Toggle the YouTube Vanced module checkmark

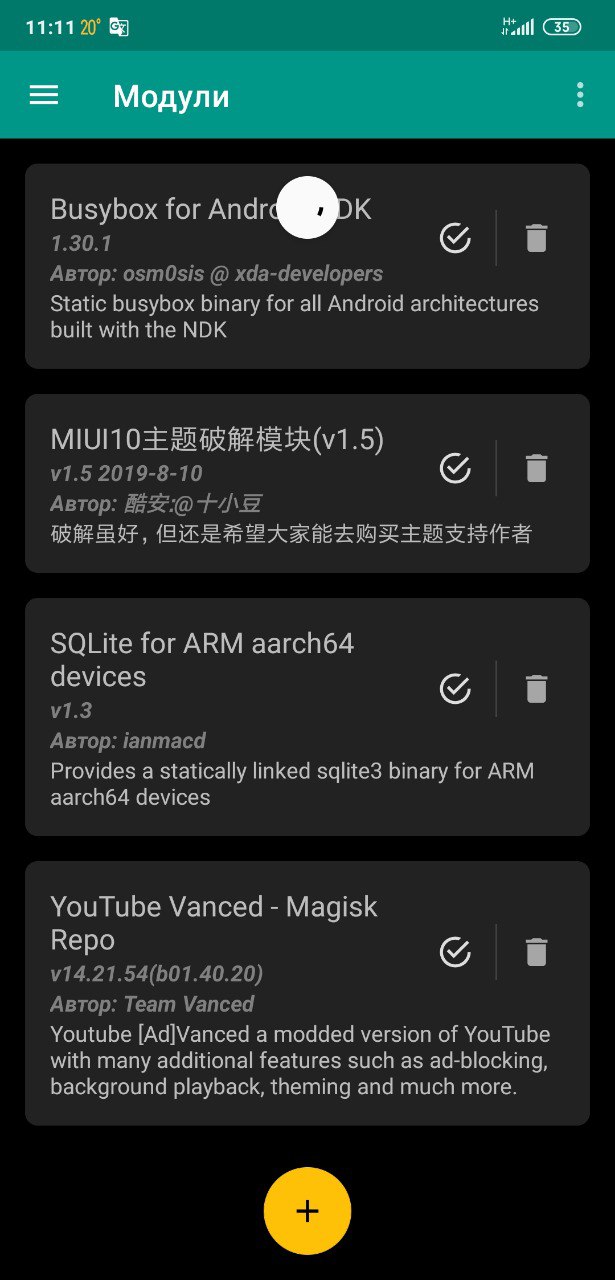455,952
